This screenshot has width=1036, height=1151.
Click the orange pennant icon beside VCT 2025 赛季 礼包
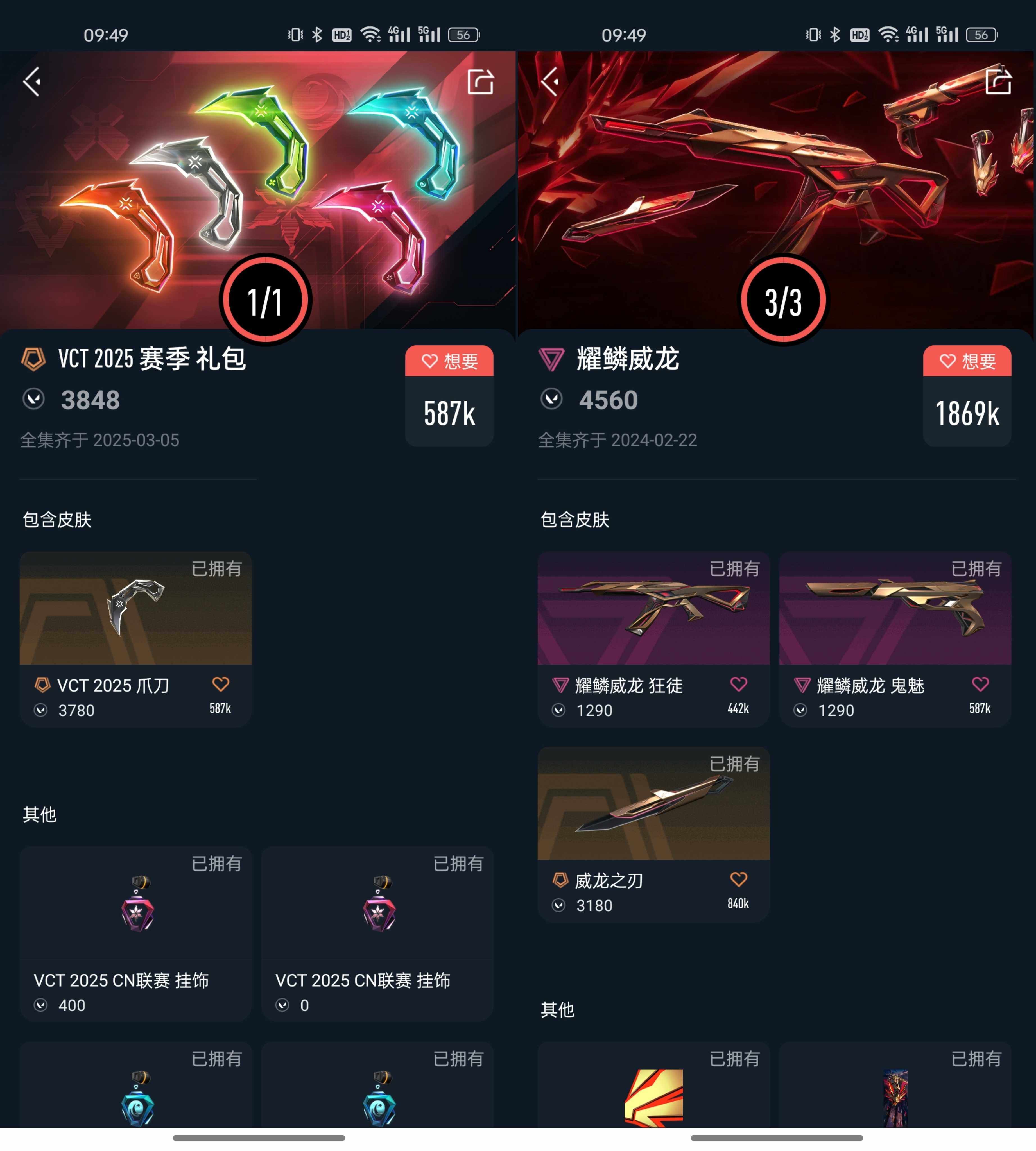[x=33, y=361]
